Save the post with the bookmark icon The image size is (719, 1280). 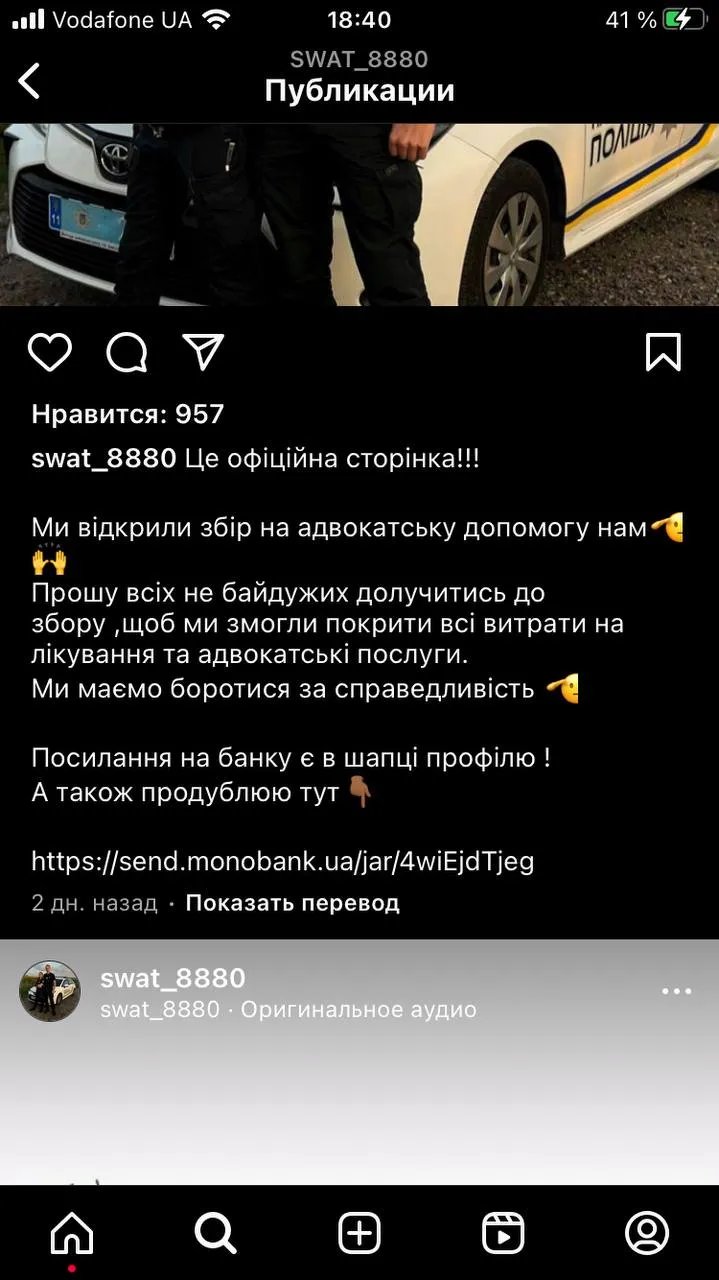point(663,352)
